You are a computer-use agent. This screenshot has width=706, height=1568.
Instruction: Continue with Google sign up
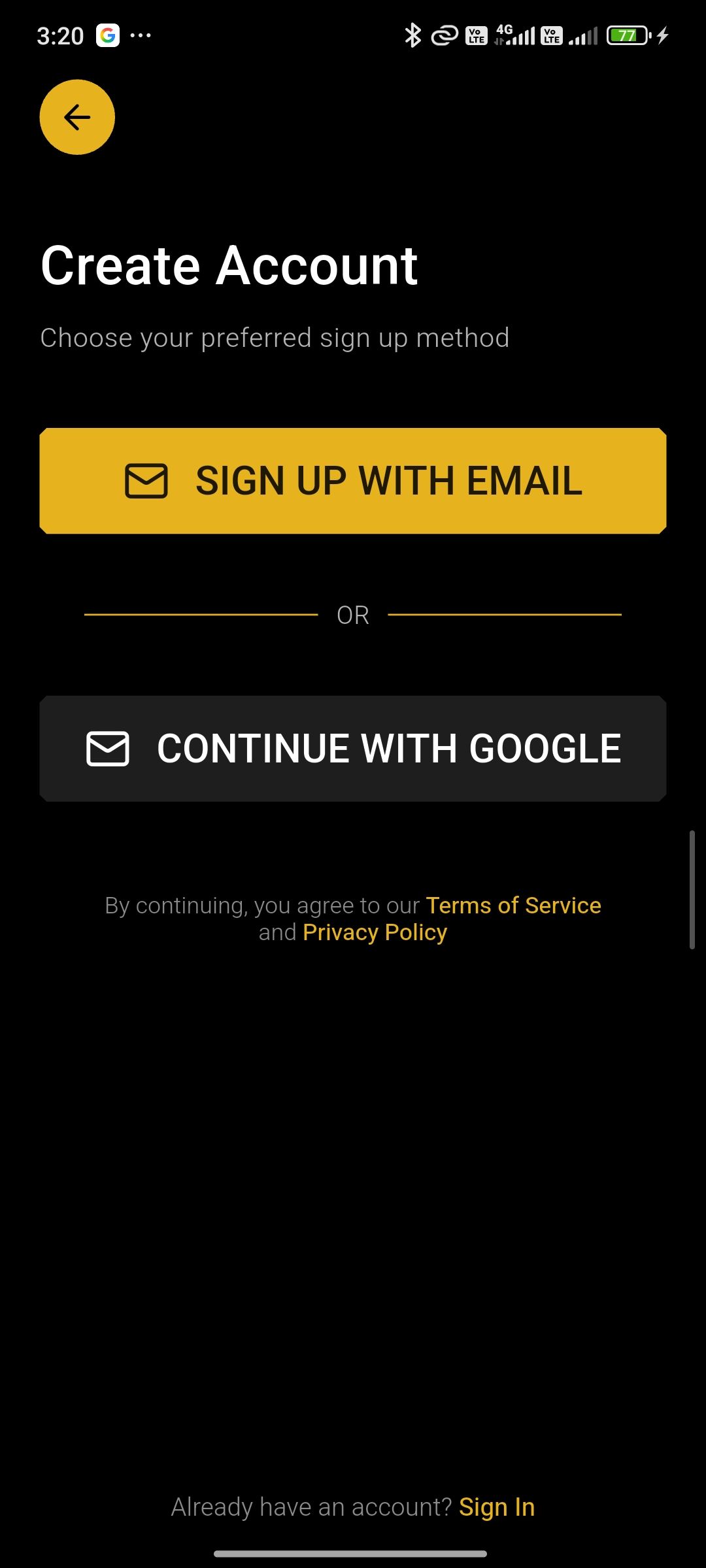tap(353, 749)
